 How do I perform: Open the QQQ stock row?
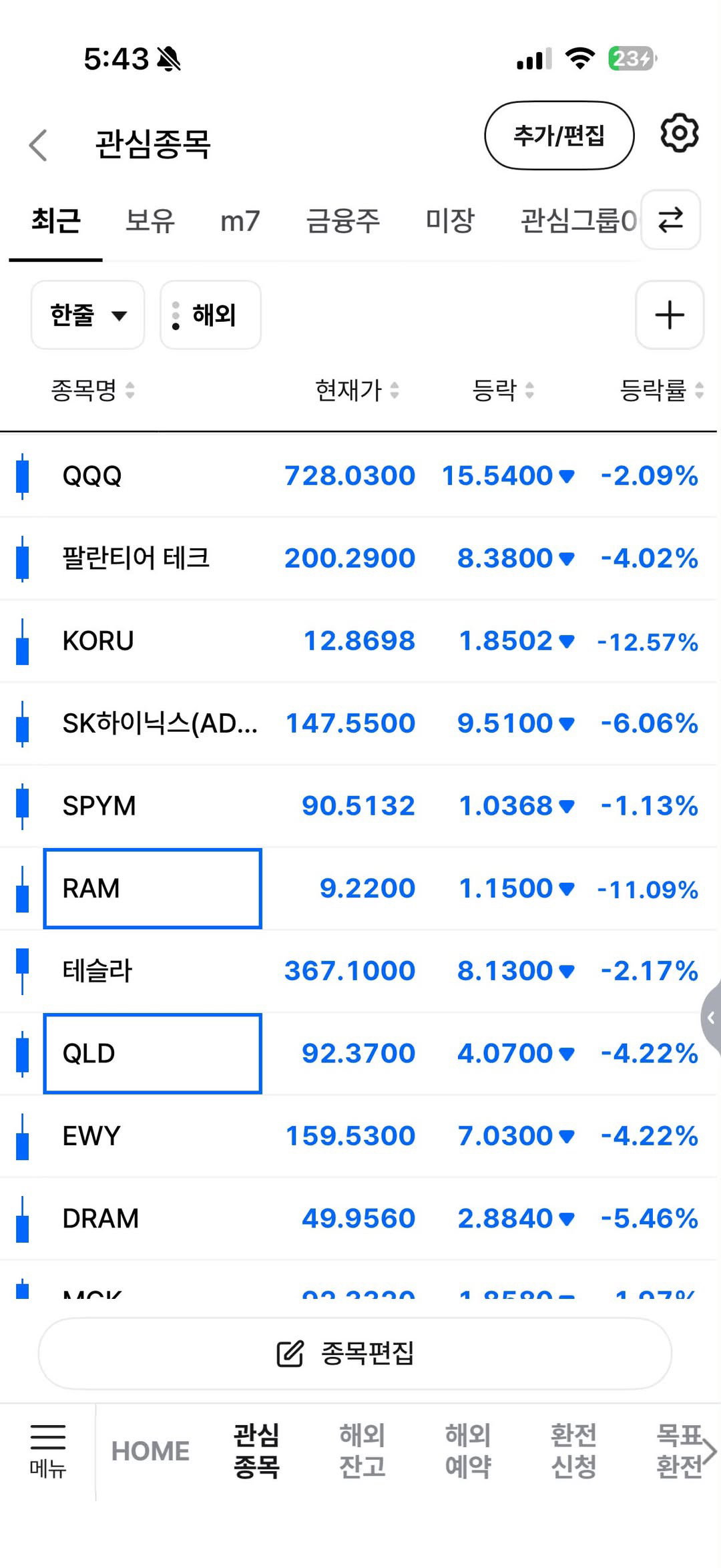pyautogui.click(x=358, y=475)
